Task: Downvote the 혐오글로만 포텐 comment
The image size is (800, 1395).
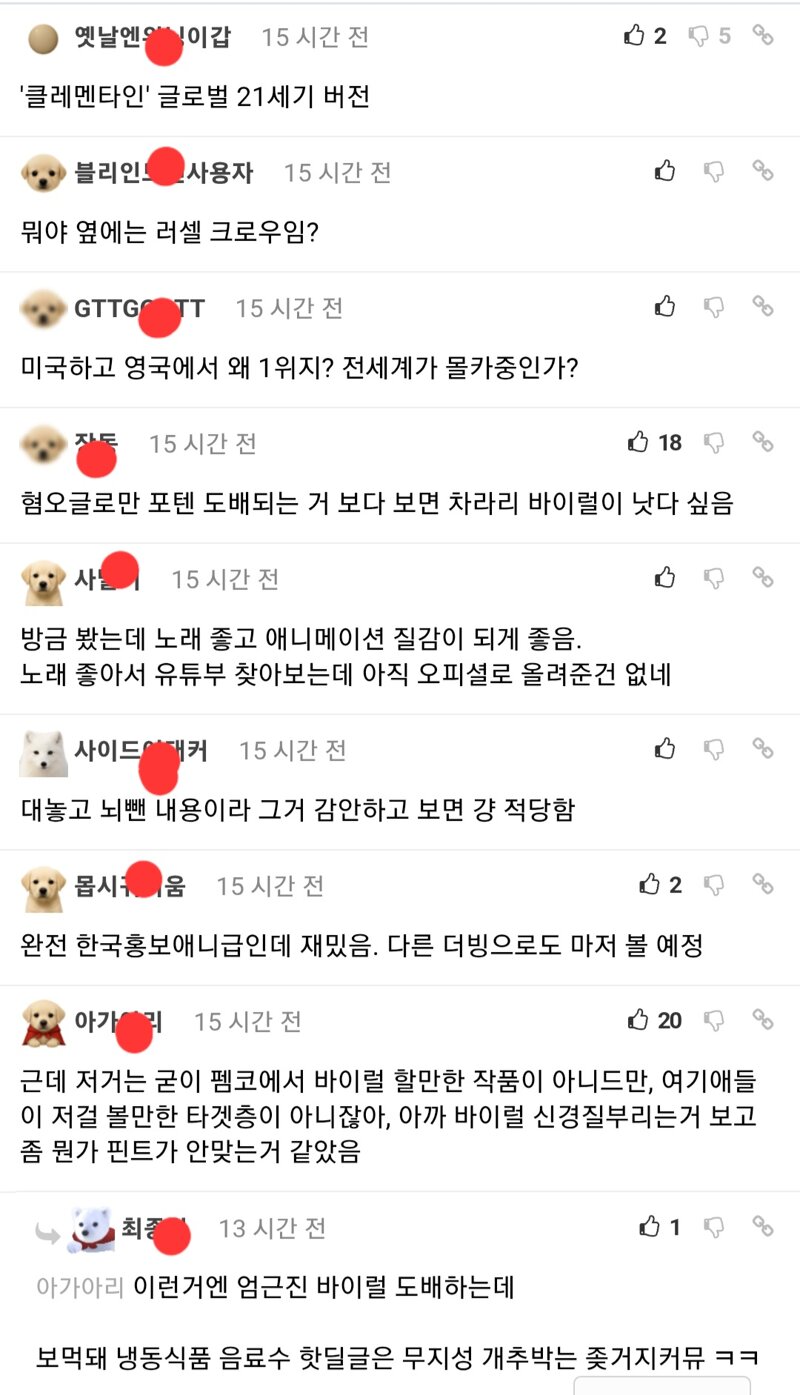Action: [714, 442]
